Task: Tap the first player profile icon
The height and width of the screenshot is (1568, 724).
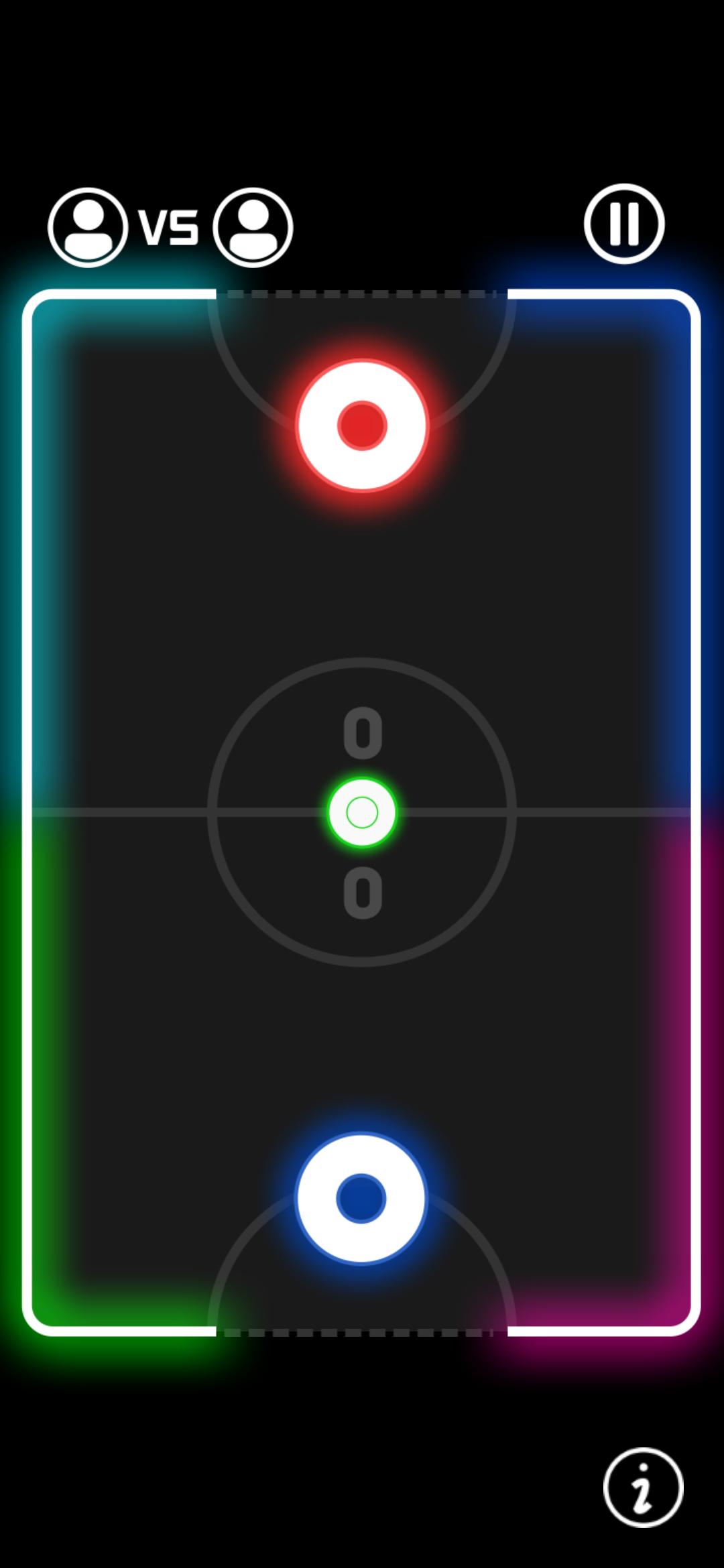Action: point(88,227)
